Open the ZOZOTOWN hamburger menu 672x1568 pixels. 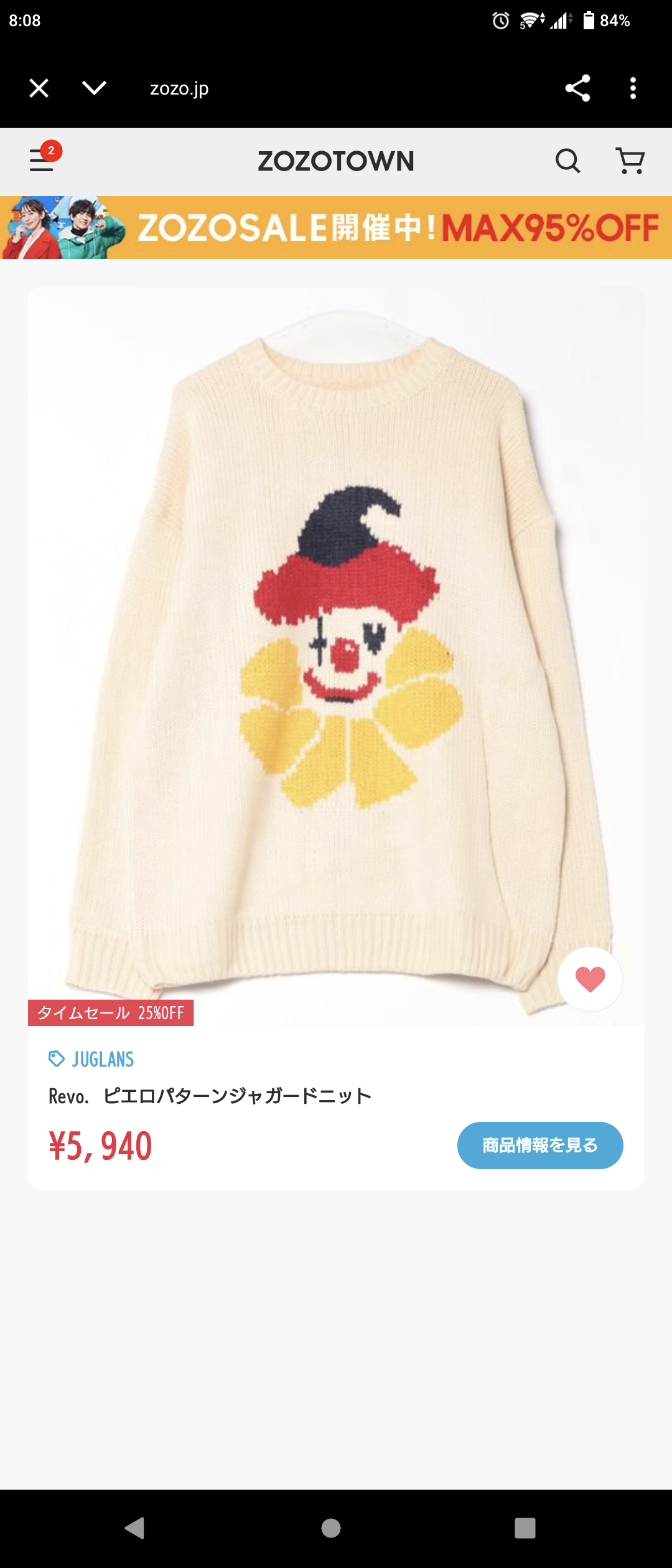click(42, 161)
